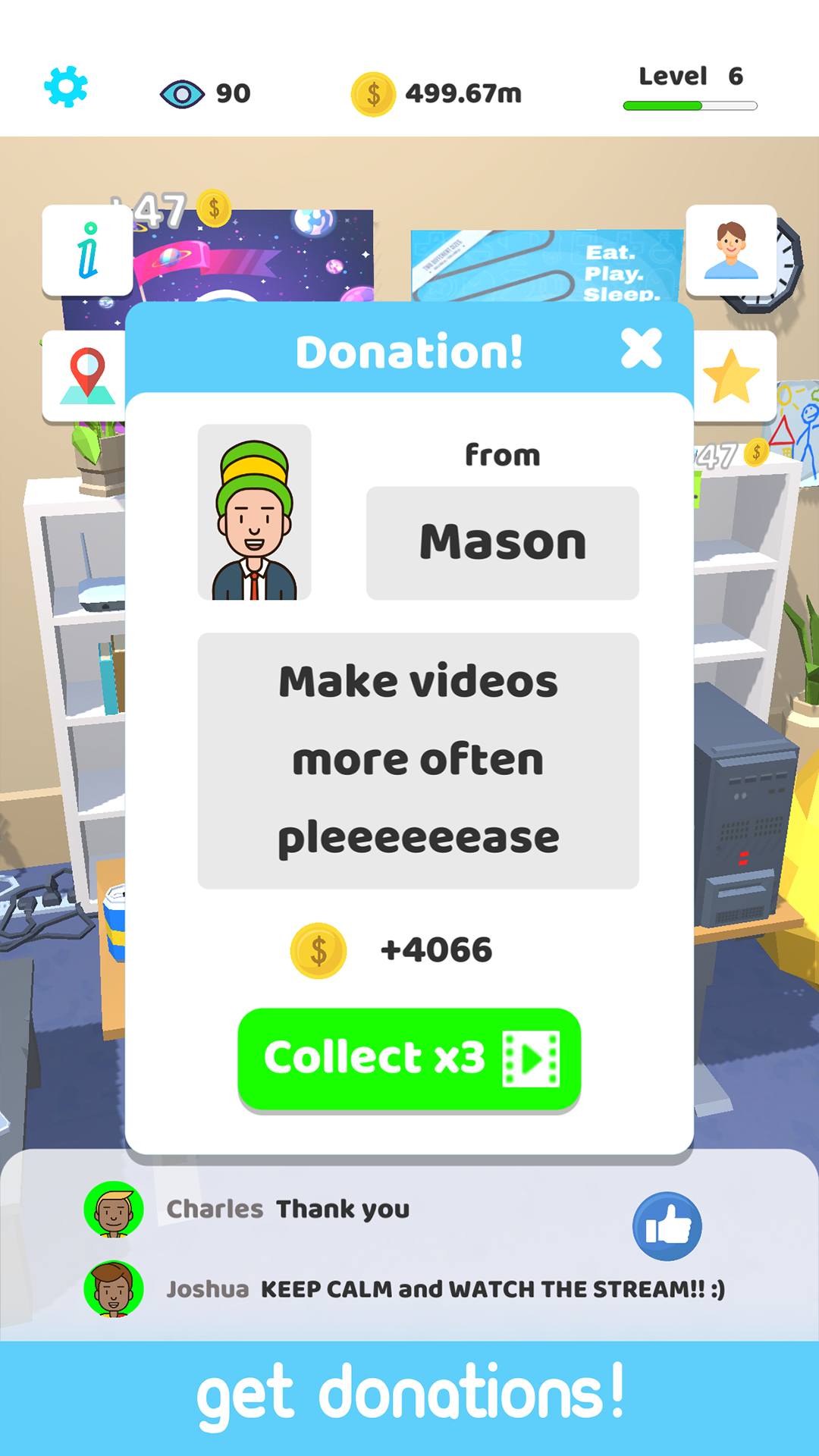Open the settings gear
Viewport: 819px width, 1456px height.
click(x=66, y=86)
